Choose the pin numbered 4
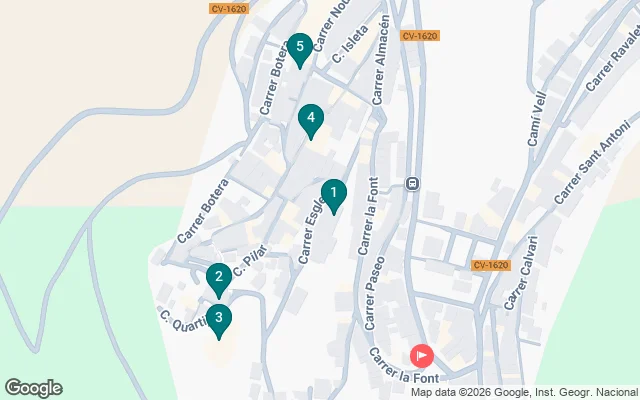 point(311,120)
